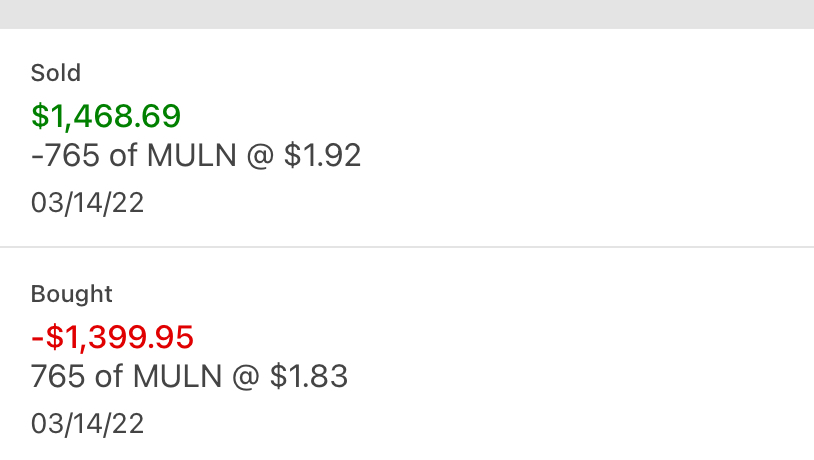Image resolution: width=814 pixels, height=460 pixels.
Task: View the Bought MULN transaction for -$1,399.95
Action: pyautogui.click(x=190, y=358)
